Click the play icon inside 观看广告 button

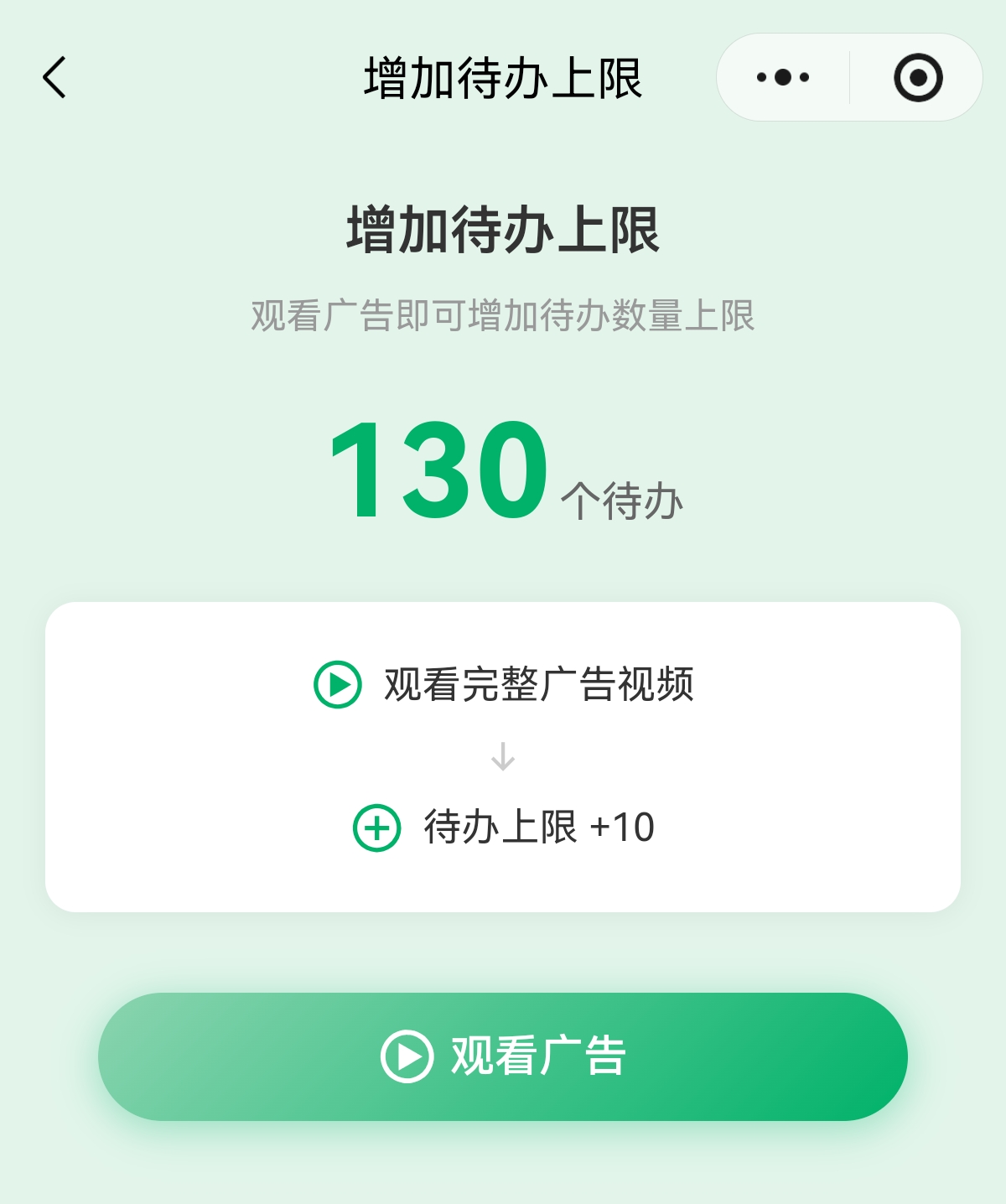(407, 1057)
